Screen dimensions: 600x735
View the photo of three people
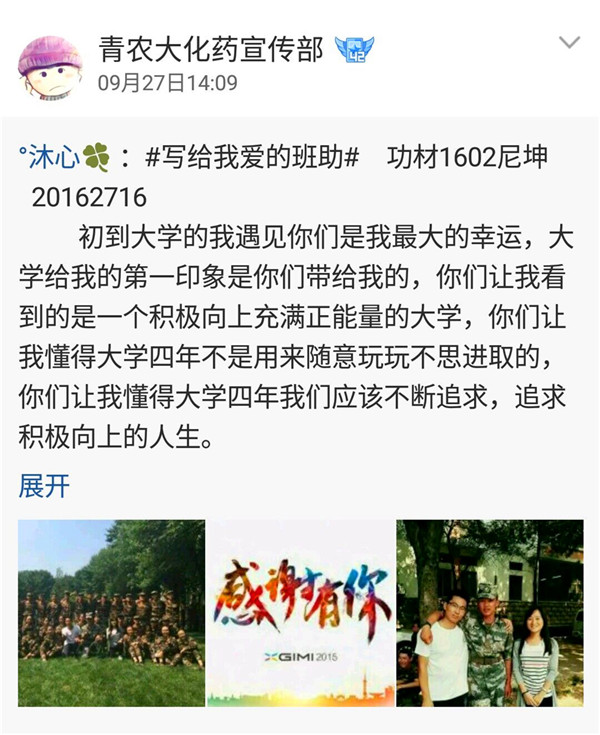489,612
